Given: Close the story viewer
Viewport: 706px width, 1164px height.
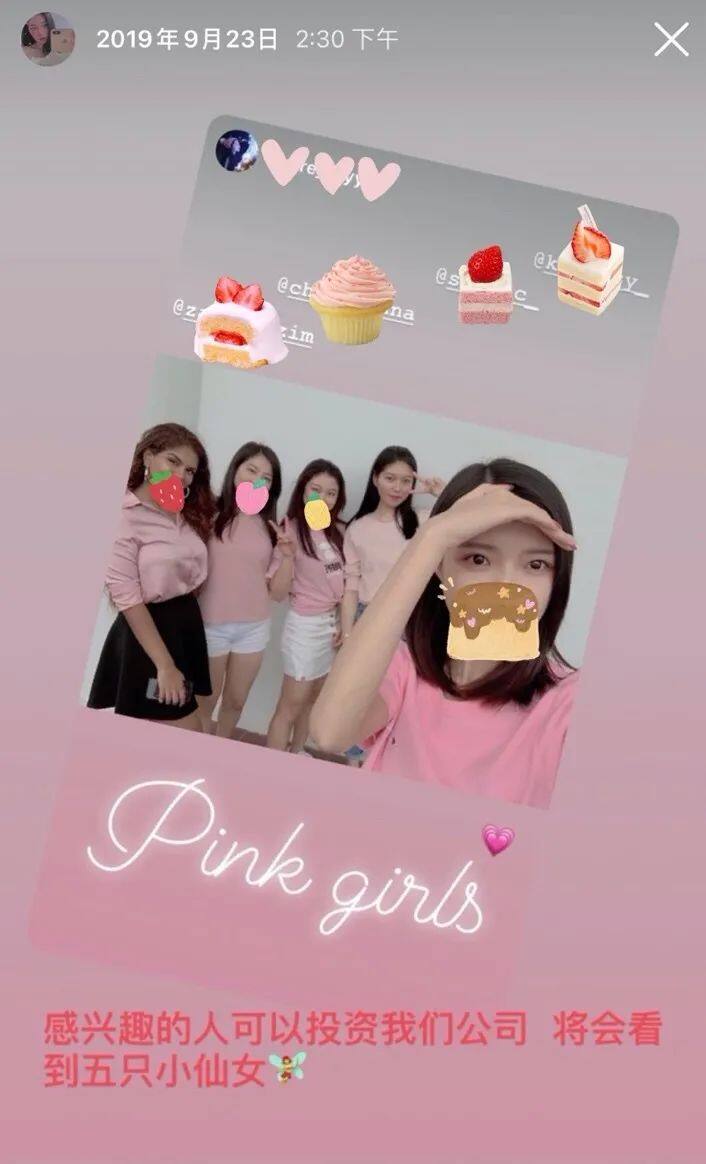Looking at the screenshot, I should pos(671,39).
